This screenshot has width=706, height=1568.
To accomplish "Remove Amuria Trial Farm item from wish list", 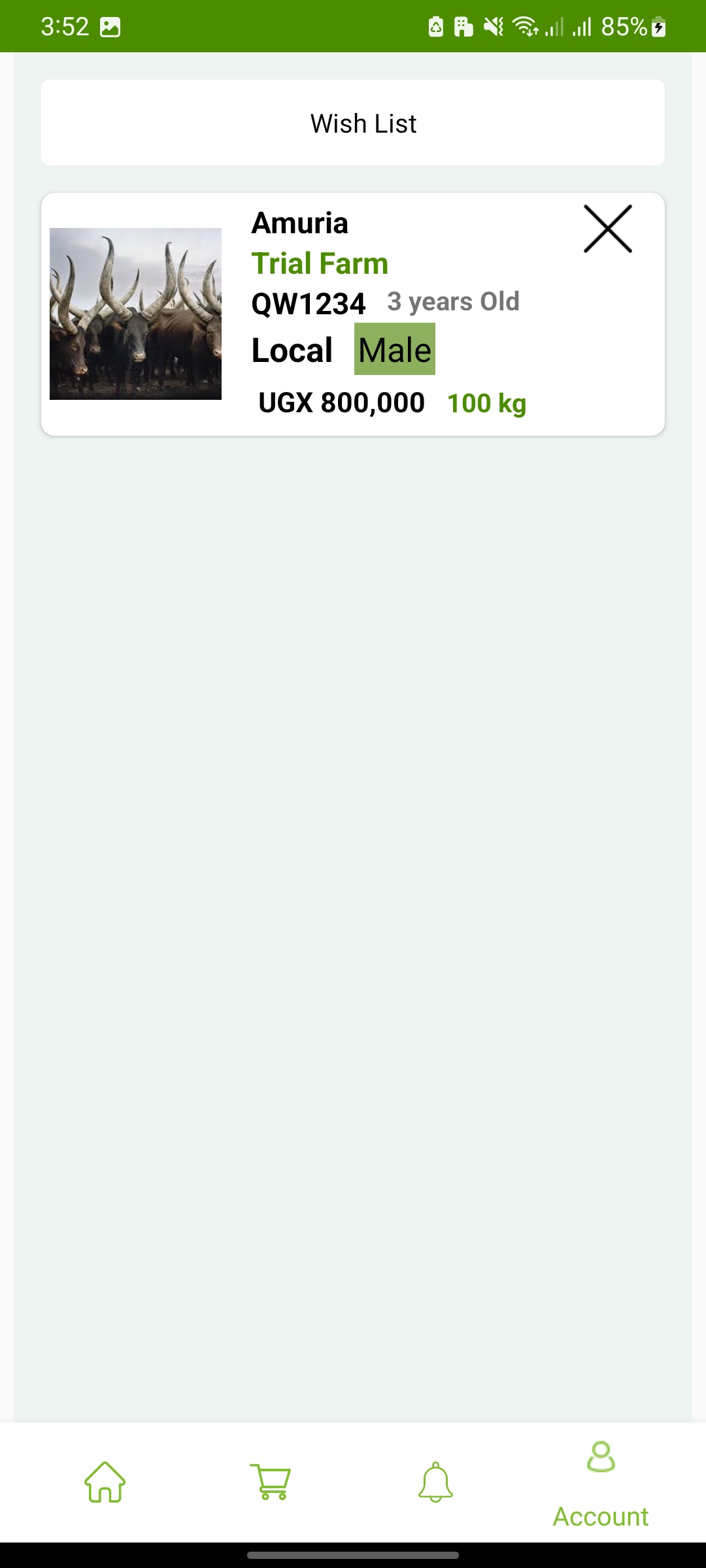I will point(607,229).
